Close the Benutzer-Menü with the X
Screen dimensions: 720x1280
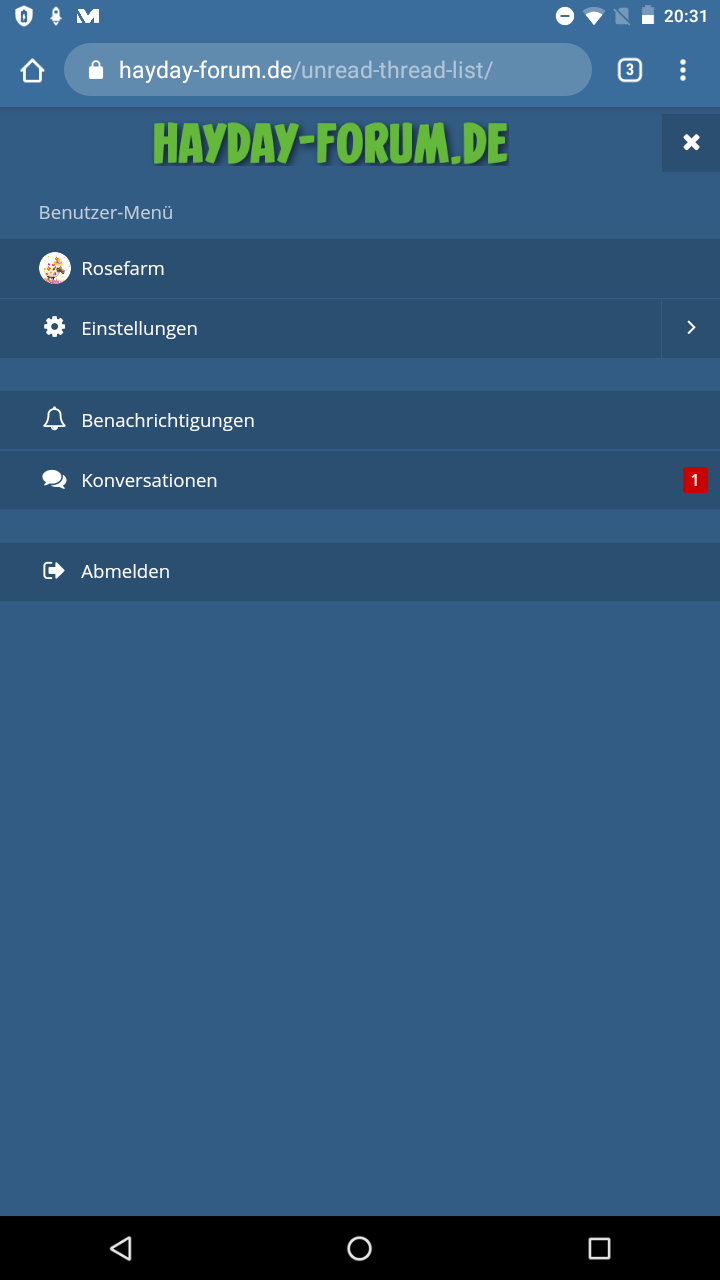(x=691, y=143)
